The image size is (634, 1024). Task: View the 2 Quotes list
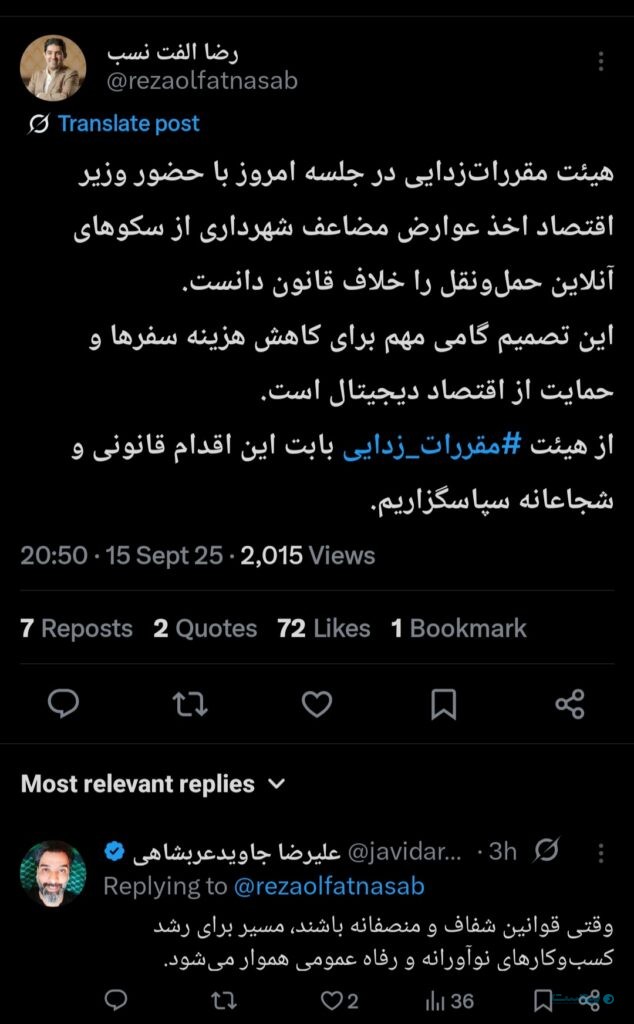205,628
